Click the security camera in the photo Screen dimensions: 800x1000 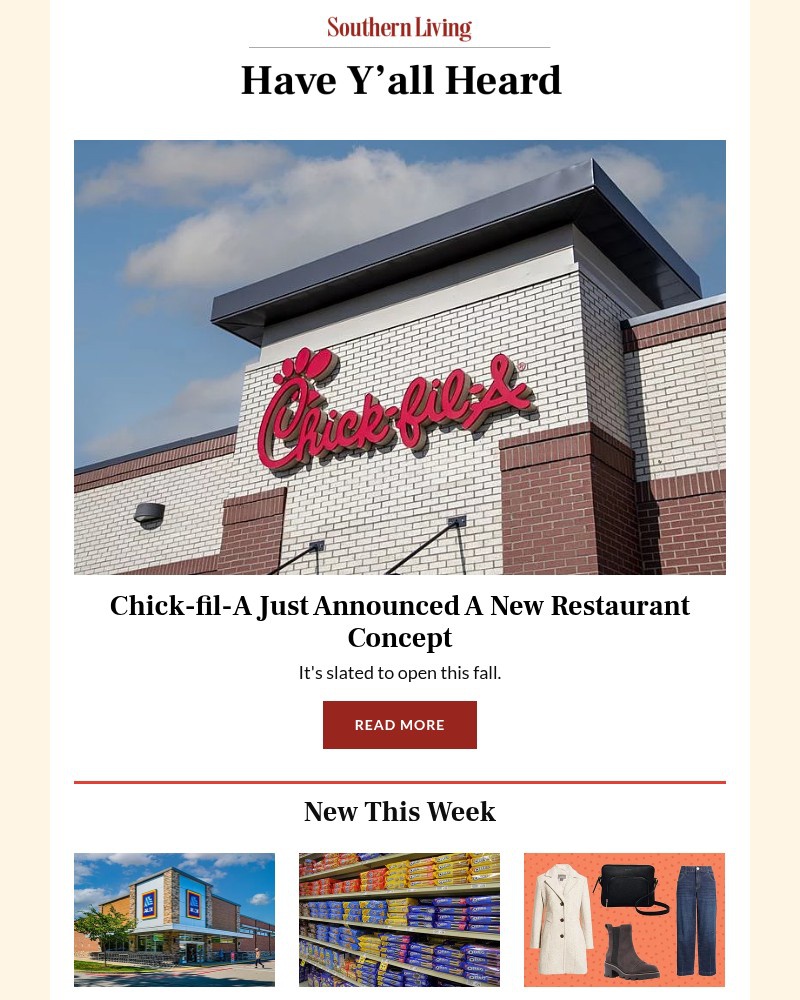148,515
